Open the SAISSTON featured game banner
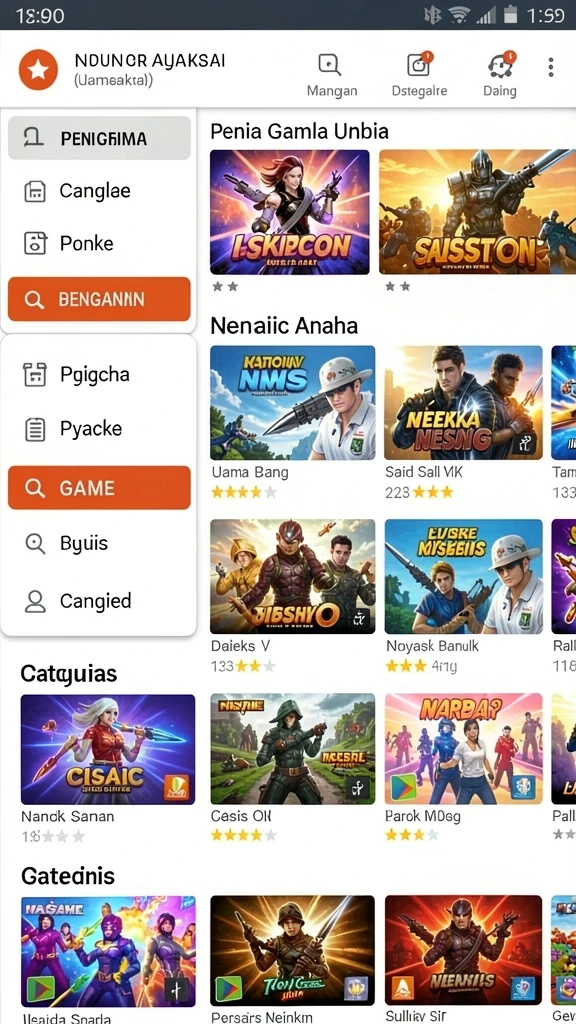The height and width of the screenshot is (1024, 576). click(x=477, y=212)
